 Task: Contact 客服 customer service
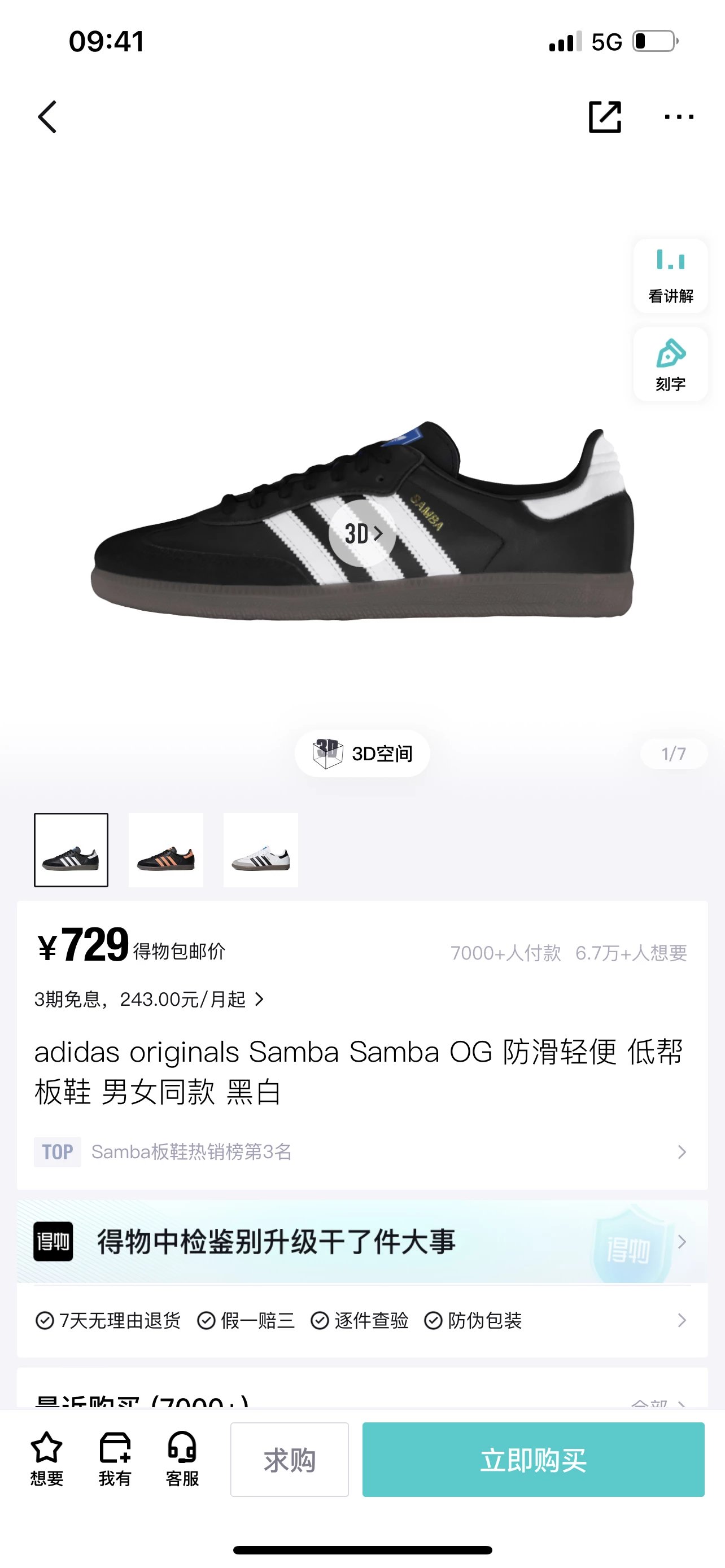[182, 1458]
